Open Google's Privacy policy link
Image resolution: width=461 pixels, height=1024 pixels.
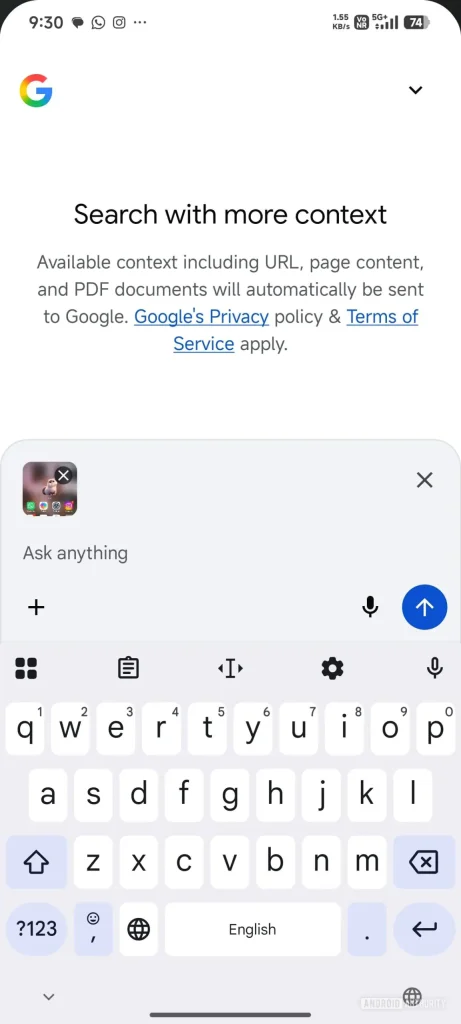pos(201,317)
